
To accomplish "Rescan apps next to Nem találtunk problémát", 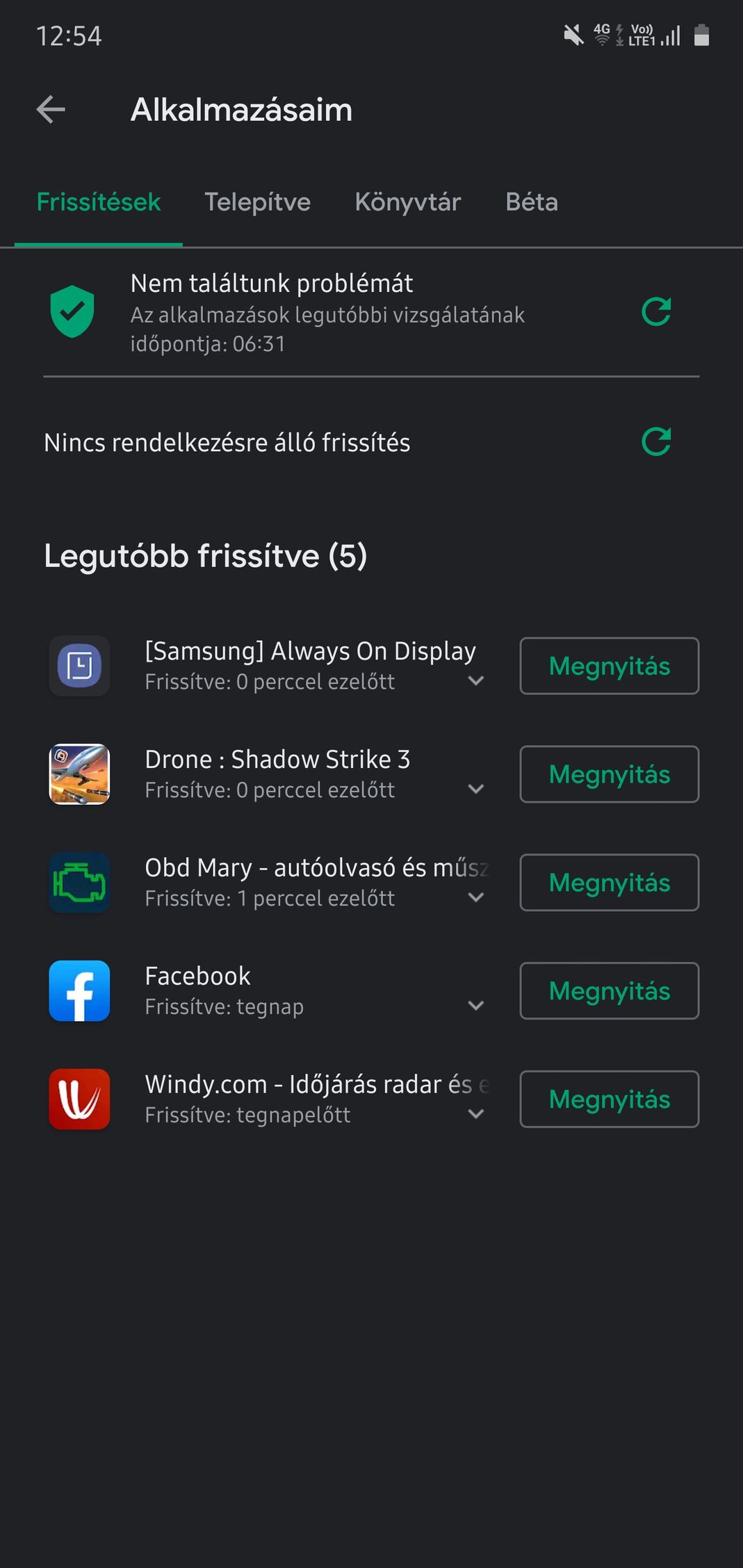I will click(x=656, y=312).
